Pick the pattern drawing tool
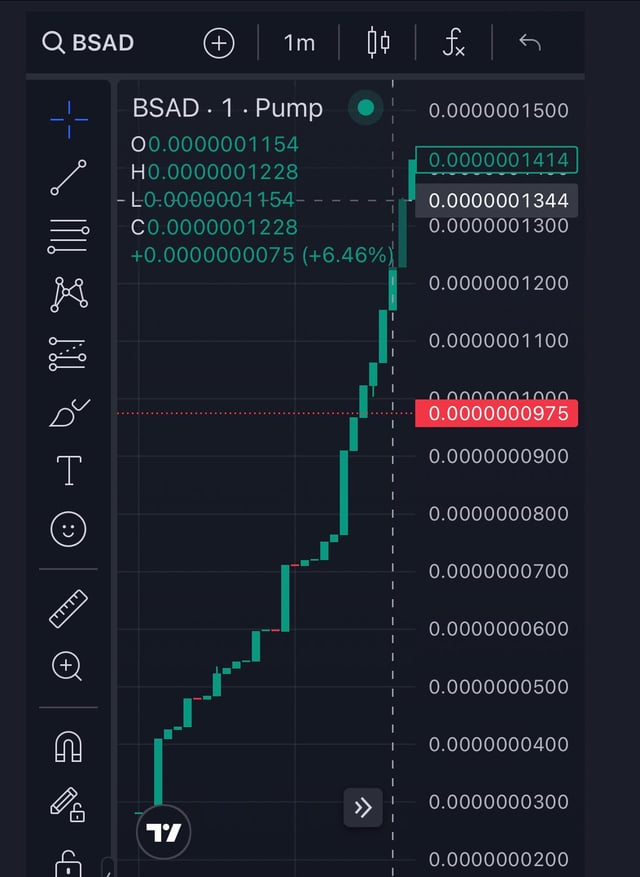The image size is (640, 877). pyautogui.click(x=68, y=294)
